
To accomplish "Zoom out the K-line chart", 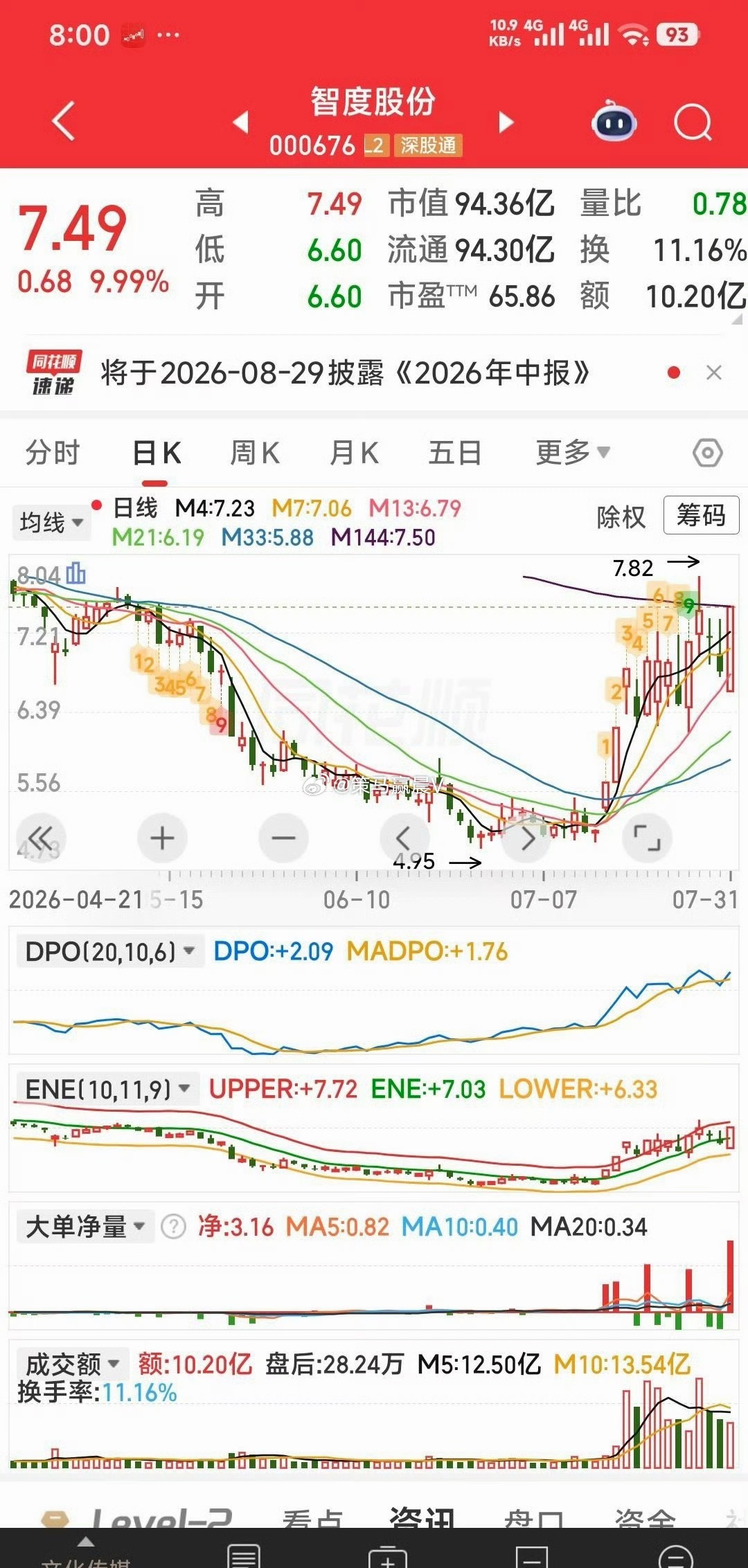I will pyautogui.click(x=283, y=838).
